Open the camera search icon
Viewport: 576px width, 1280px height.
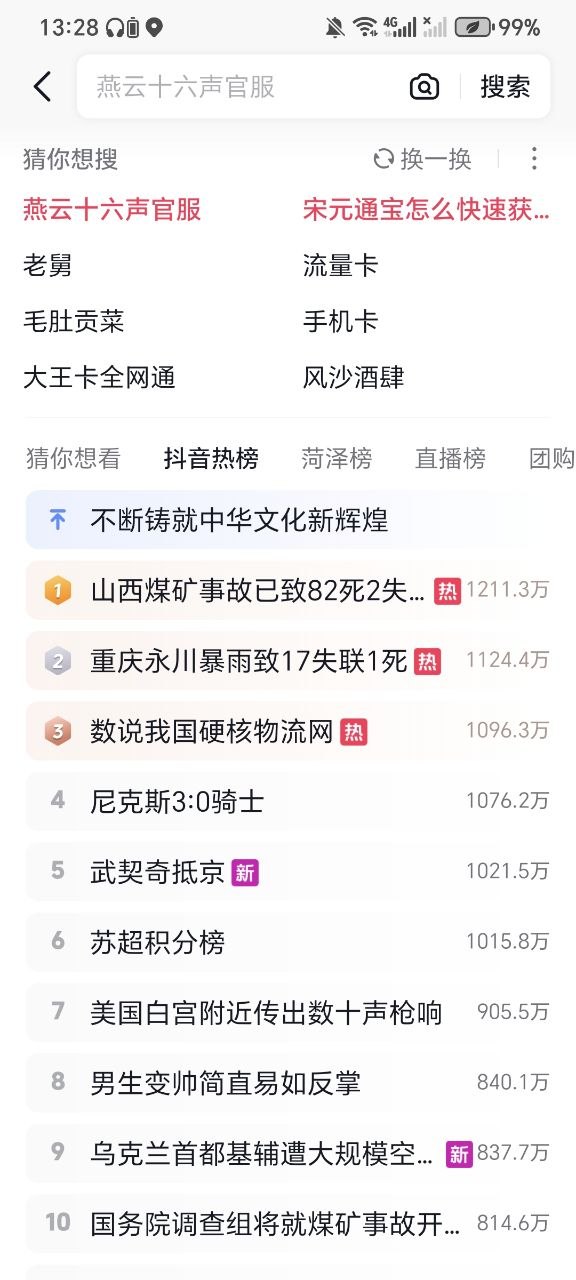(424, 87)
